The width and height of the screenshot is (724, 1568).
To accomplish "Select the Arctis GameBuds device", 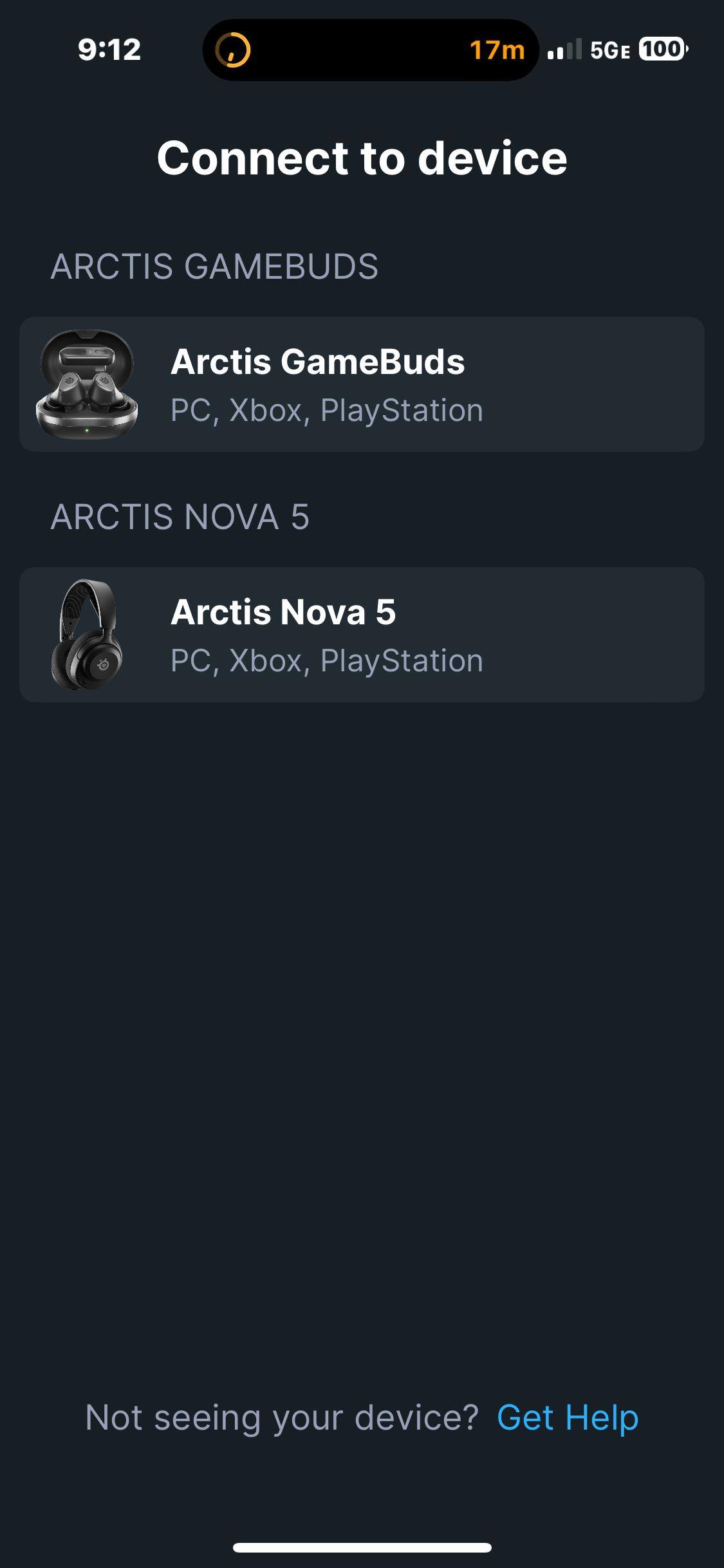I will tap(362, 384).
